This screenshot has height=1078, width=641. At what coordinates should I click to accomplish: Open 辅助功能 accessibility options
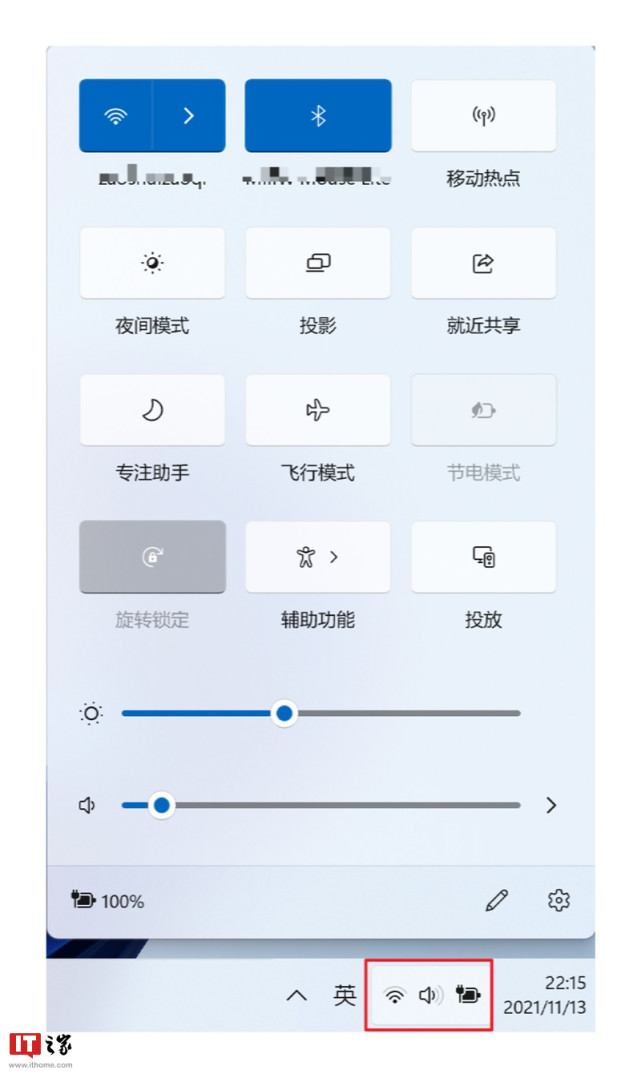tap(318, 557)
